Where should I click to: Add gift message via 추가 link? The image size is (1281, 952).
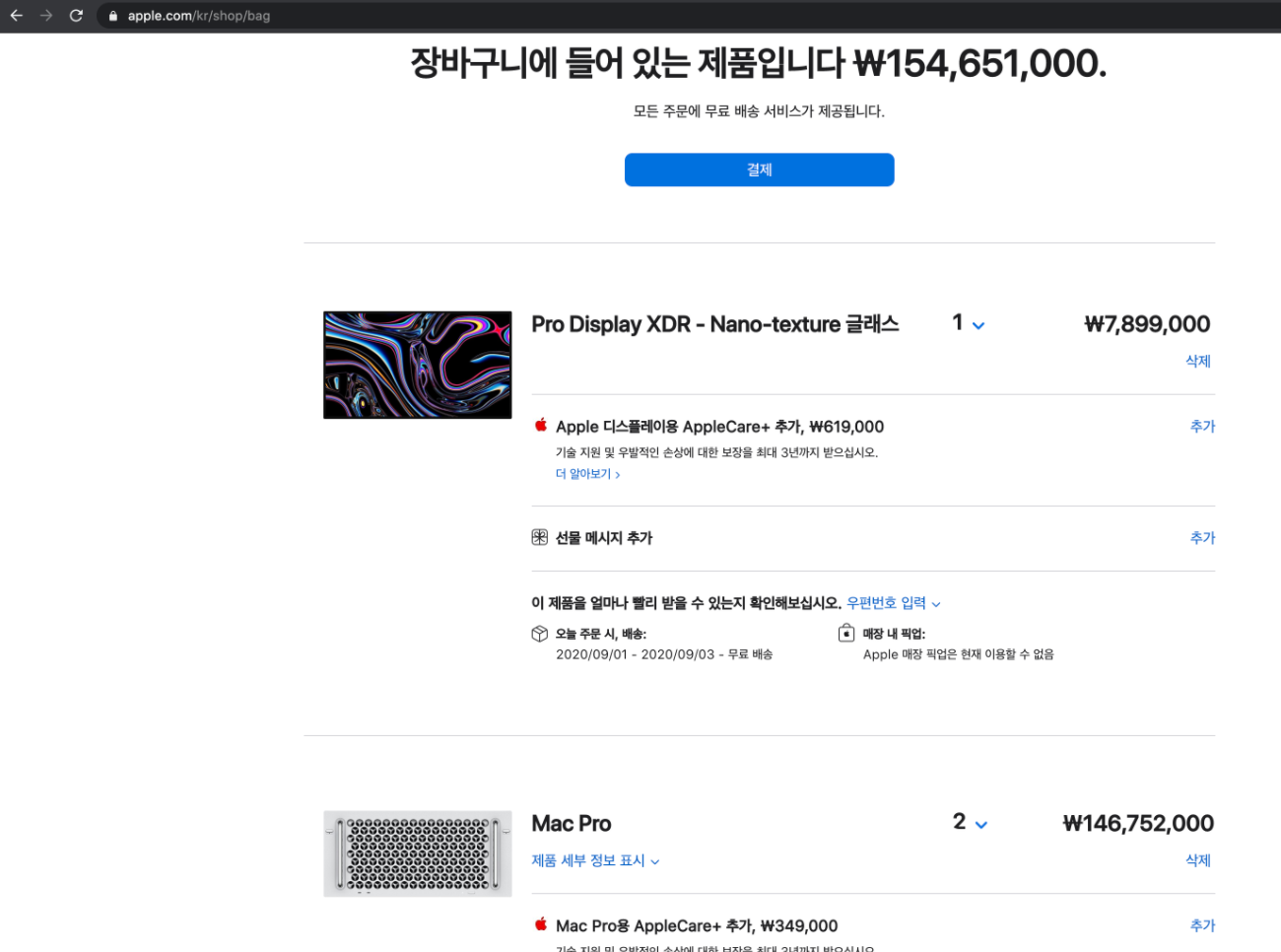(x=1202, y=538)
